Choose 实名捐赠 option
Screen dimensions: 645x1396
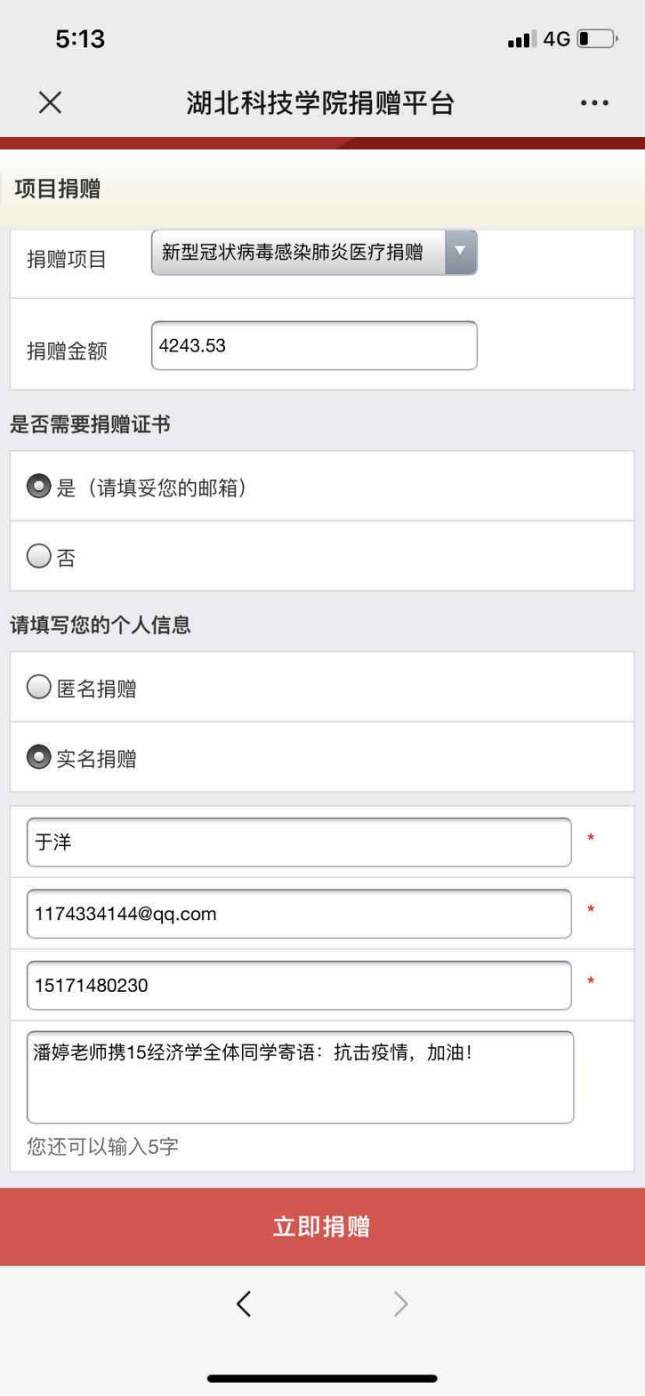(39, 758)
